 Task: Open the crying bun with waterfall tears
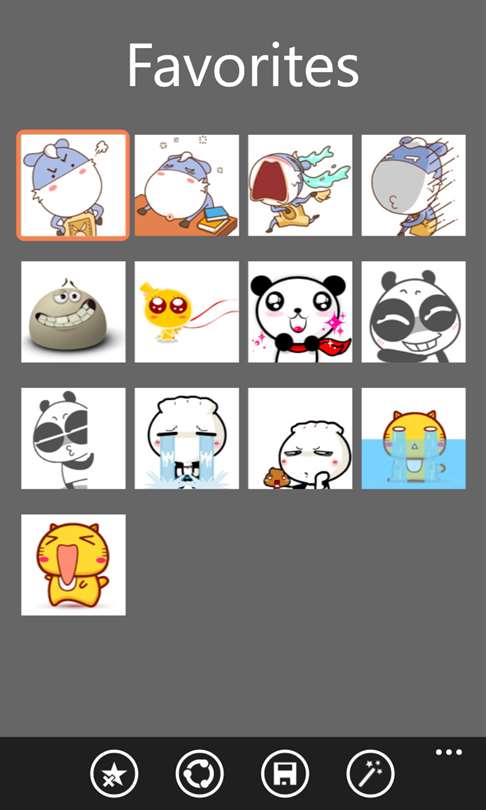[187, 439]
